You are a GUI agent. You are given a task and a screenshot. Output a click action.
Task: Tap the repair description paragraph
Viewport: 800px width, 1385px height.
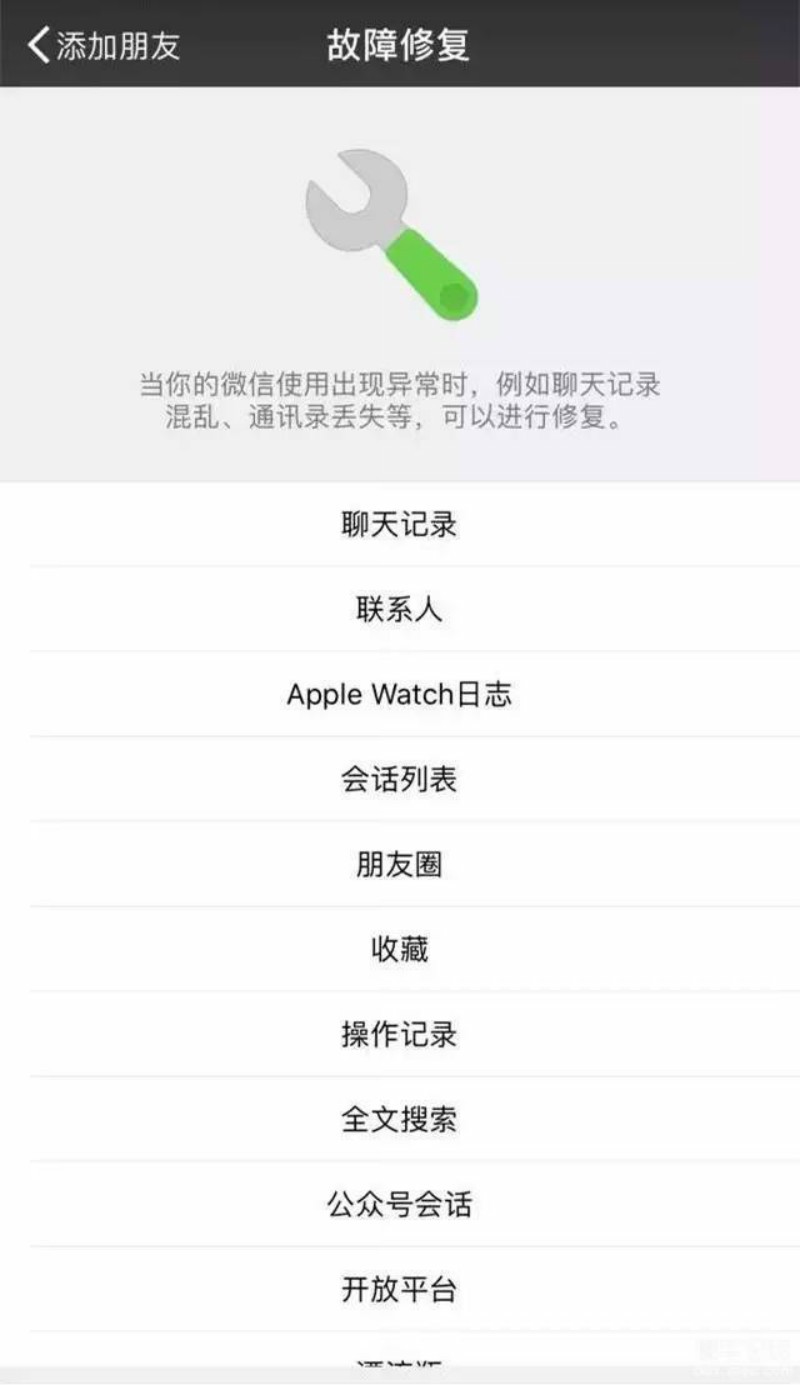pyautogui.click(x=400, y=400)
